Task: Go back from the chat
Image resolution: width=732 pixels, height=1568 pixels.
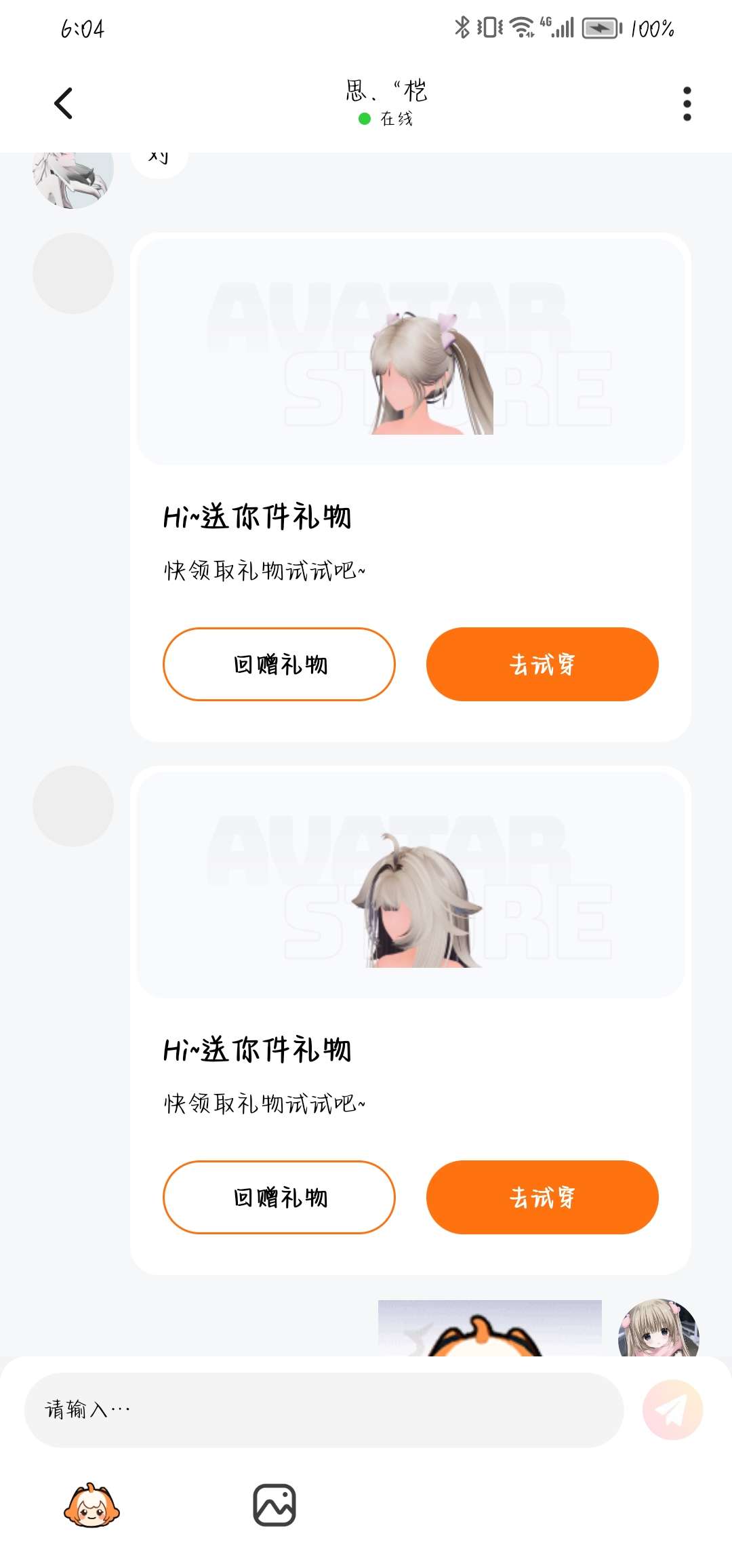Action: pos(63,104)
